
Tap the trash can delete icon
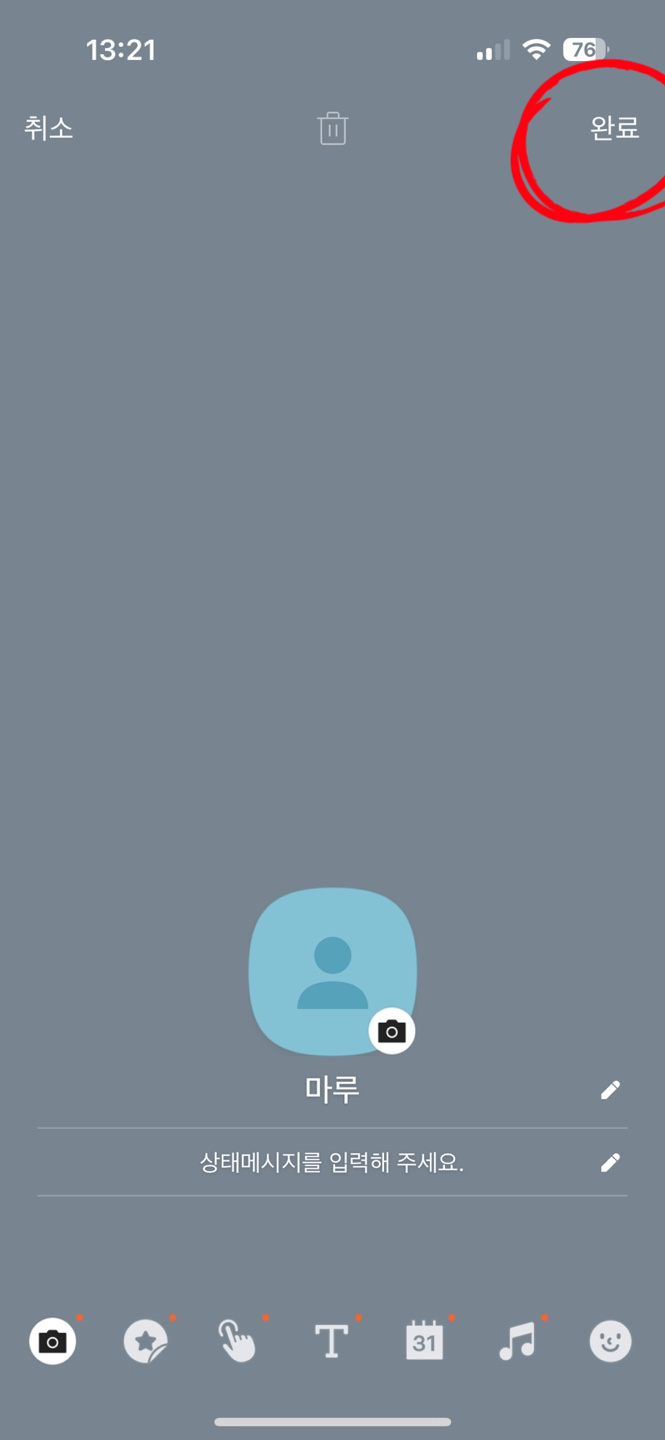pos(332,129)
